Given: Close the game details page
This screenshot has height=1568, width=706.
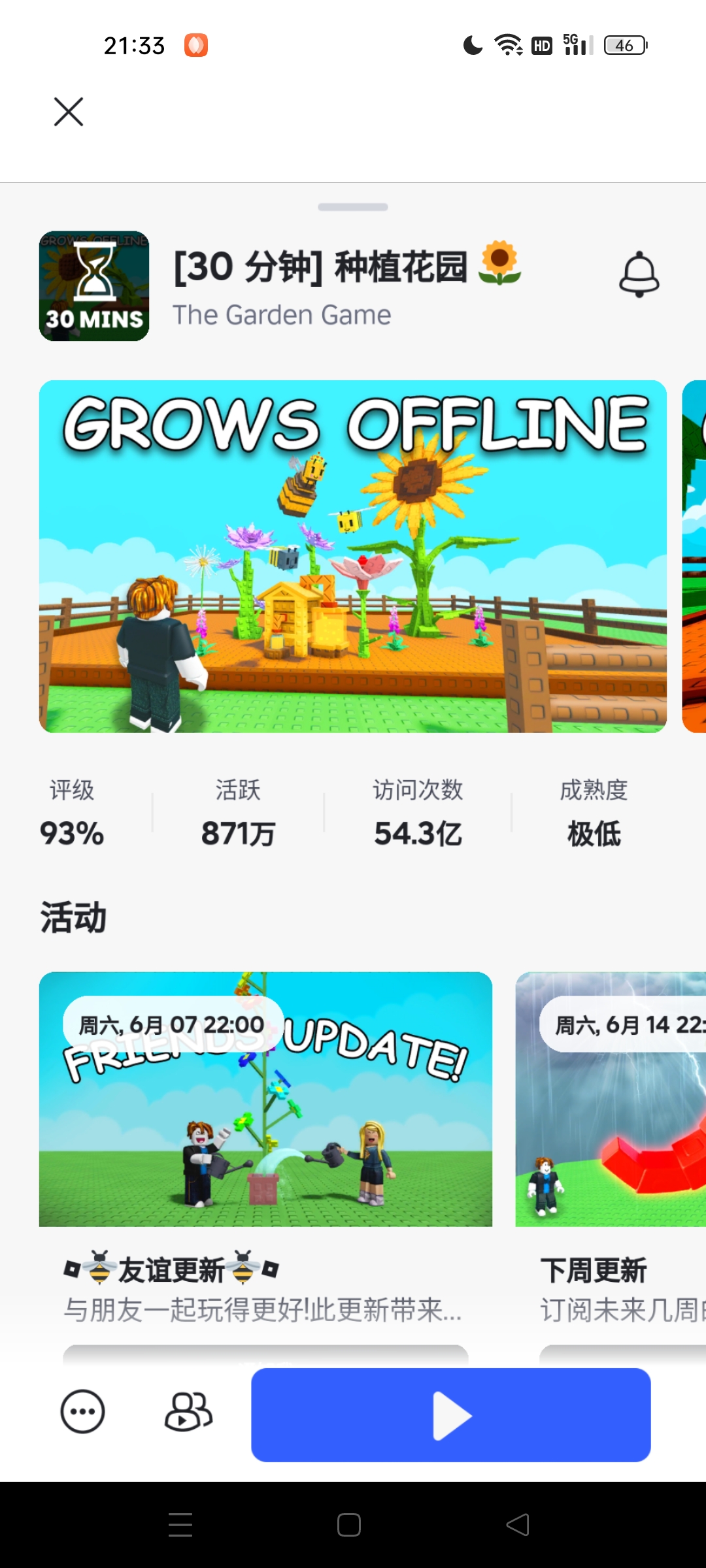Looking at the screenshot, I should [69, 112].
